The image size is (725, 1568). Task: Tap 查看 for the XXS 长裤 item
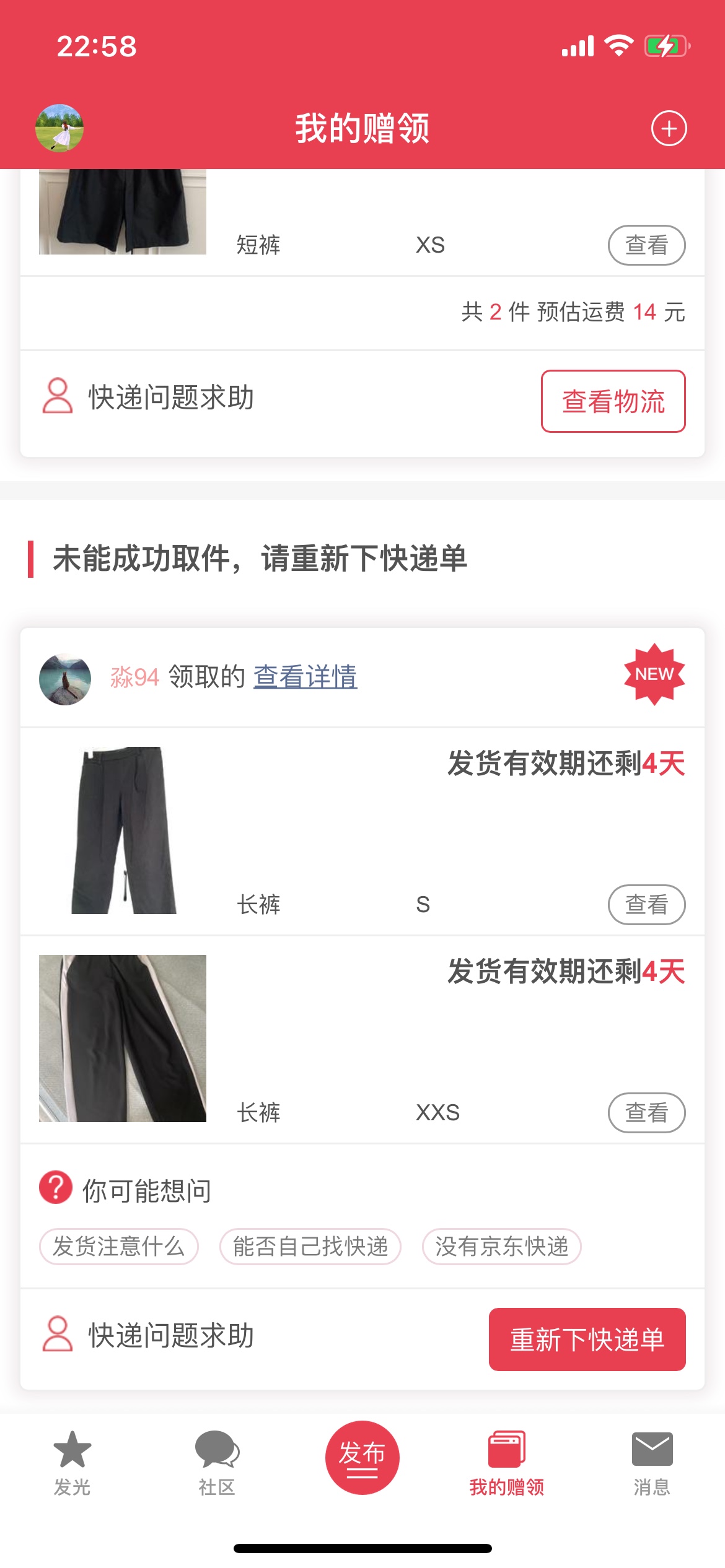646,1113
